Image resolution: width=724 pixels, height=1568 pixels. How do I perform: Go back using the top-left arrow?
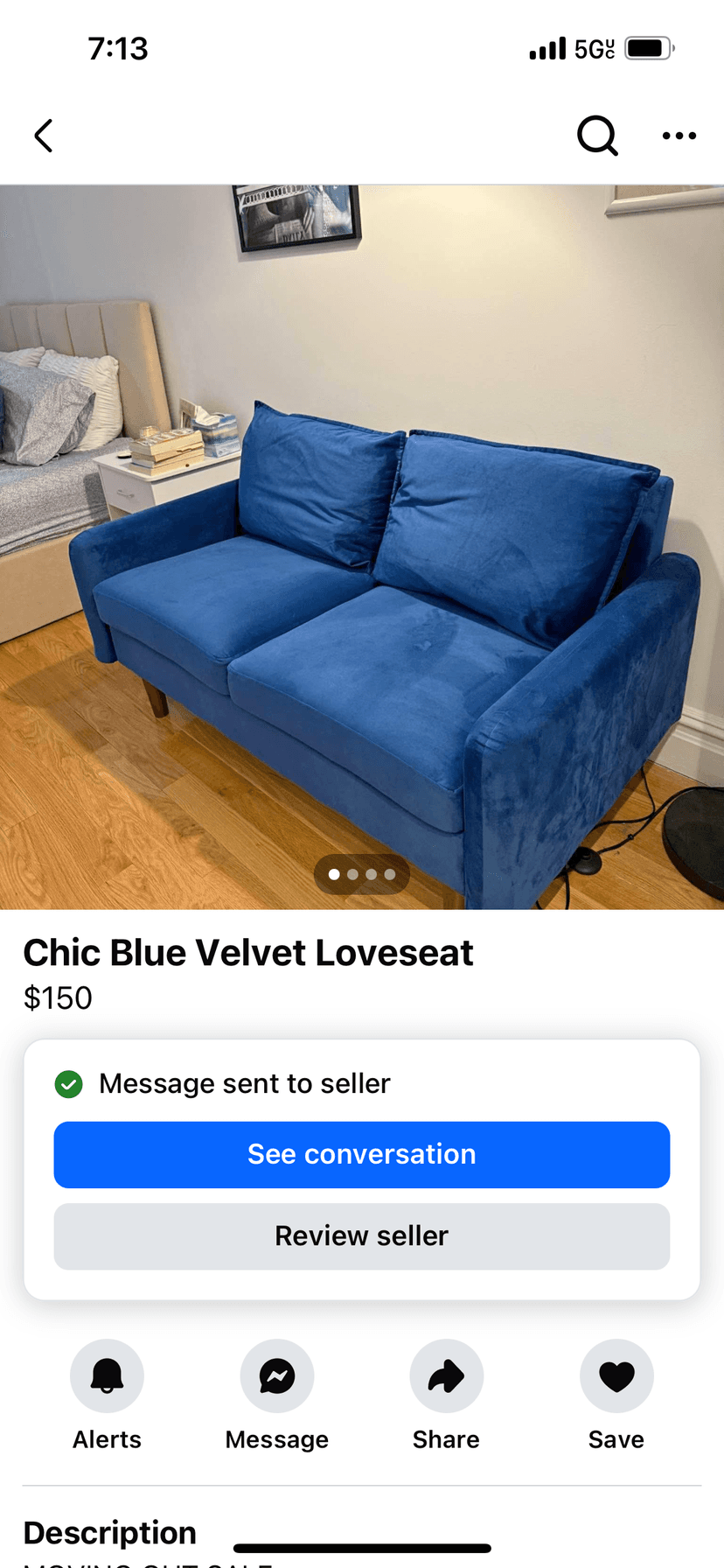pos(44,136)
